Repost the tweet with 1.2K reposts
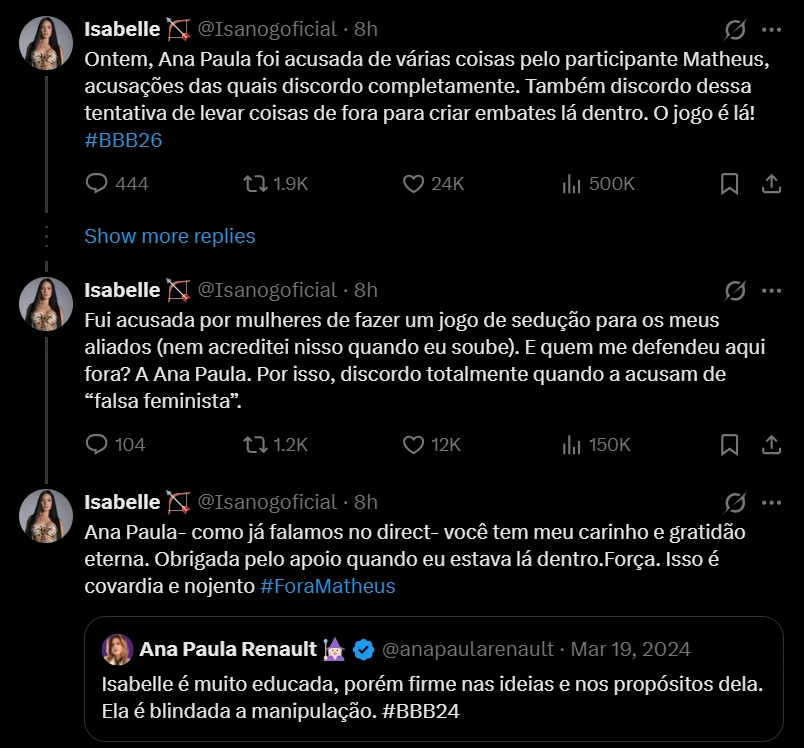Image resolution: width=804 pixels, height=748 pixels. [256, 444]
